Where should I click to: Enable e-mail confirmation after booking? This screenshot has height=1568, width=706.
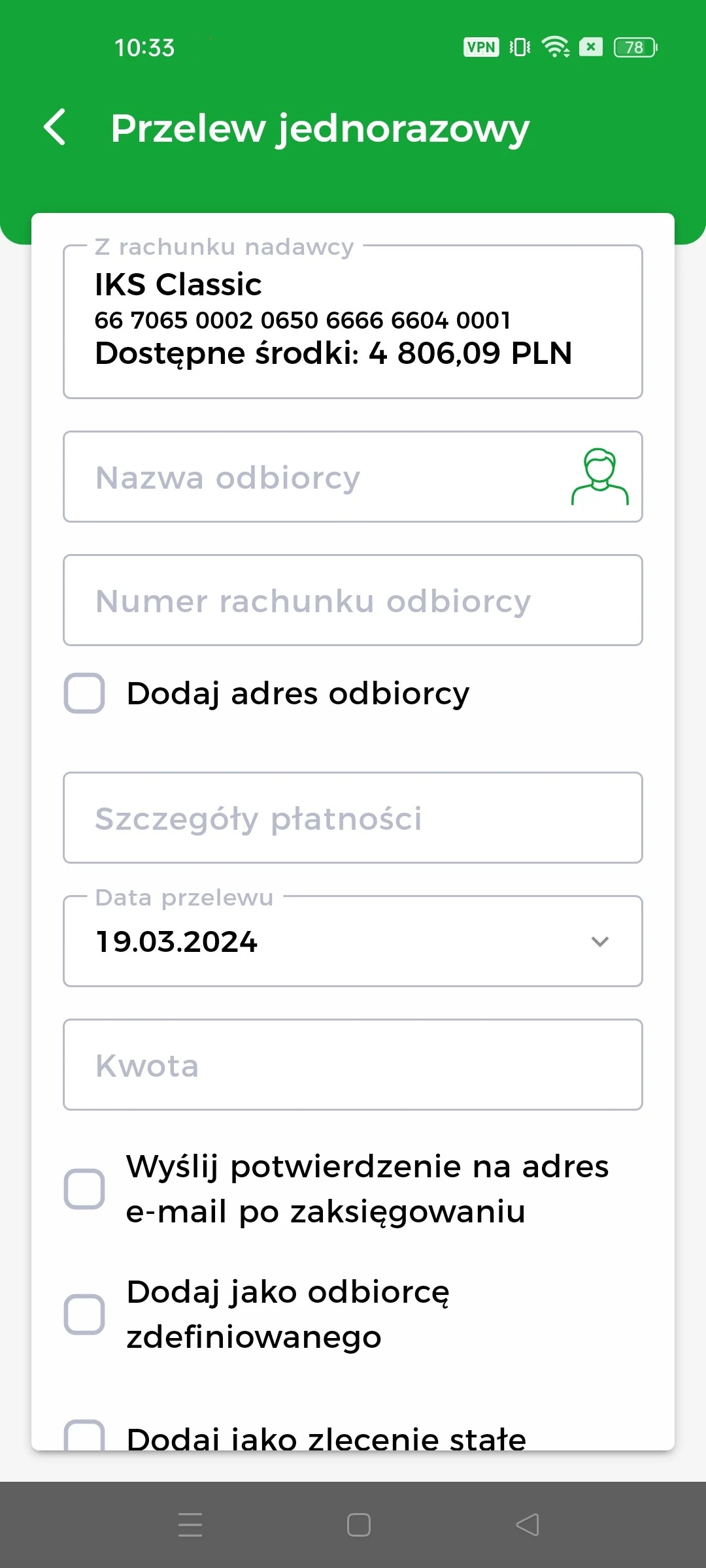pyautogui.click(x=84, y=1189)
